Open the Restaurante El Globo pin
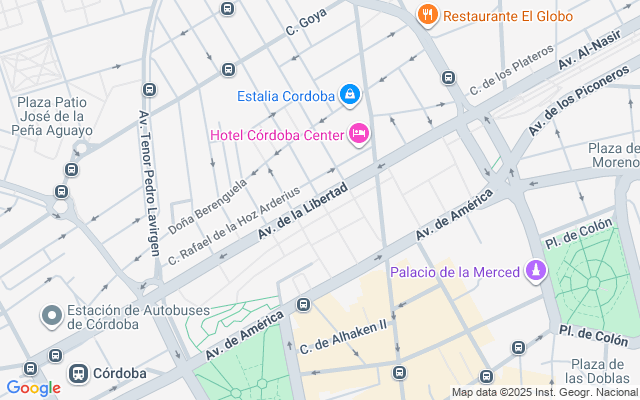The image size is (640, 400). point(427,16)
